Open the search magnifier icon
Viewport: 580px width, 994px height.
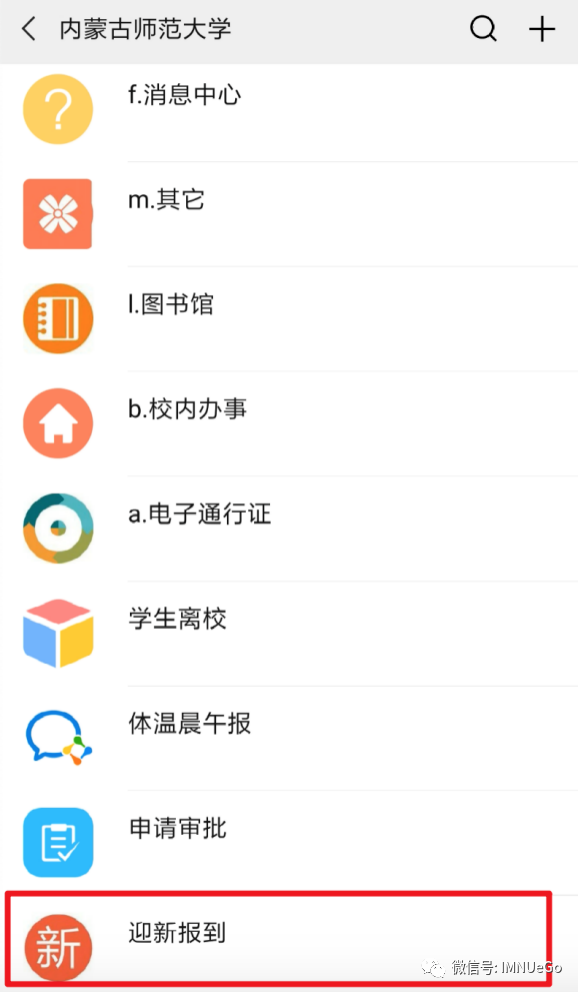483,29
